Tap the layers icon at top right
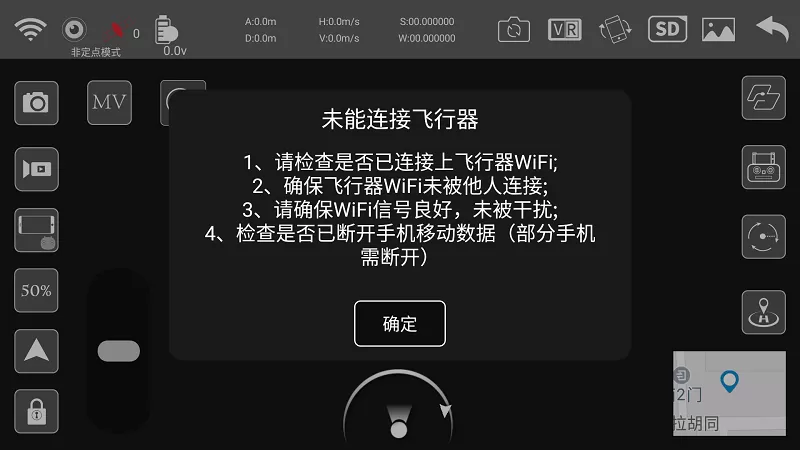800x450 pixels. tap(763, 98)
